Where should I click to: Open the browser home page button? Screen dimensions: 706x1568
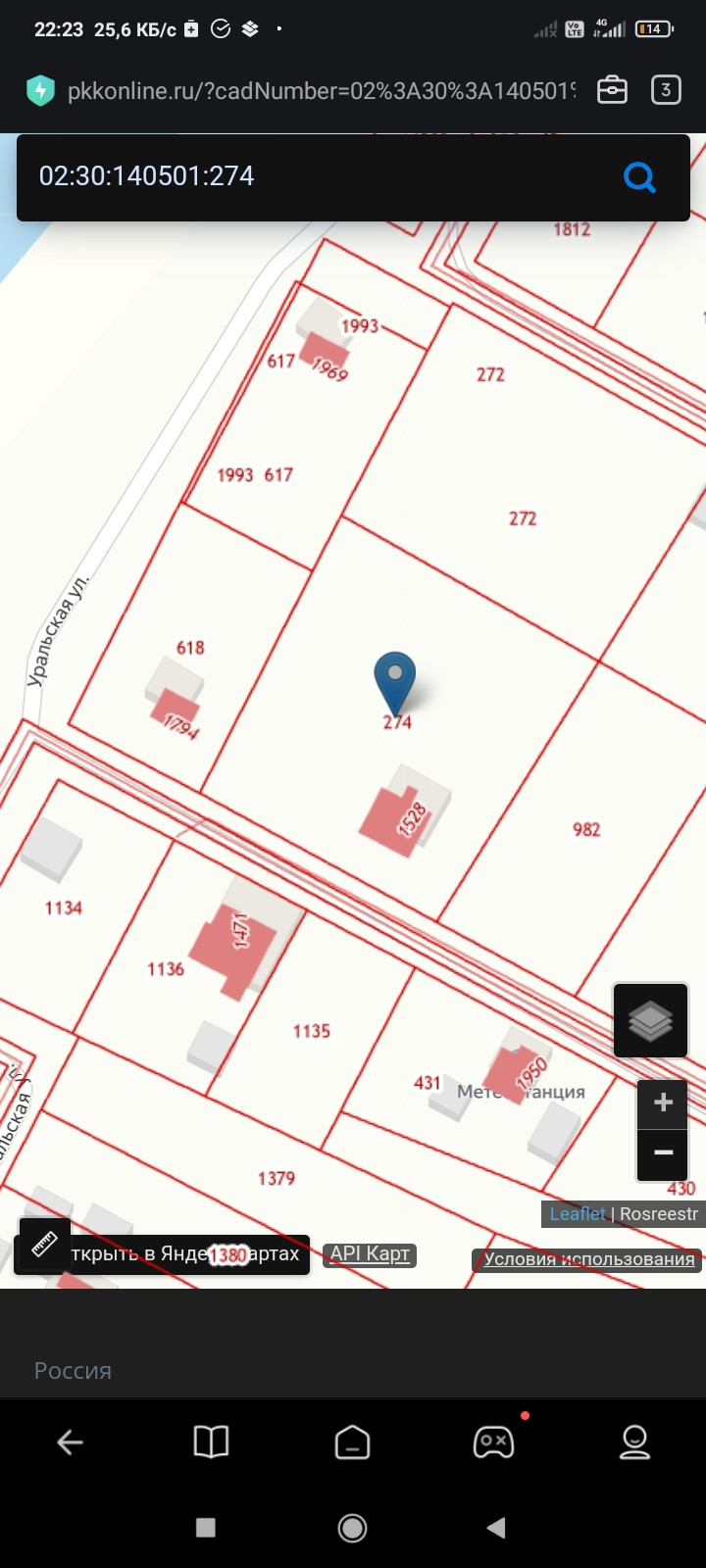pyautogui.click(x=352, y=1443)
